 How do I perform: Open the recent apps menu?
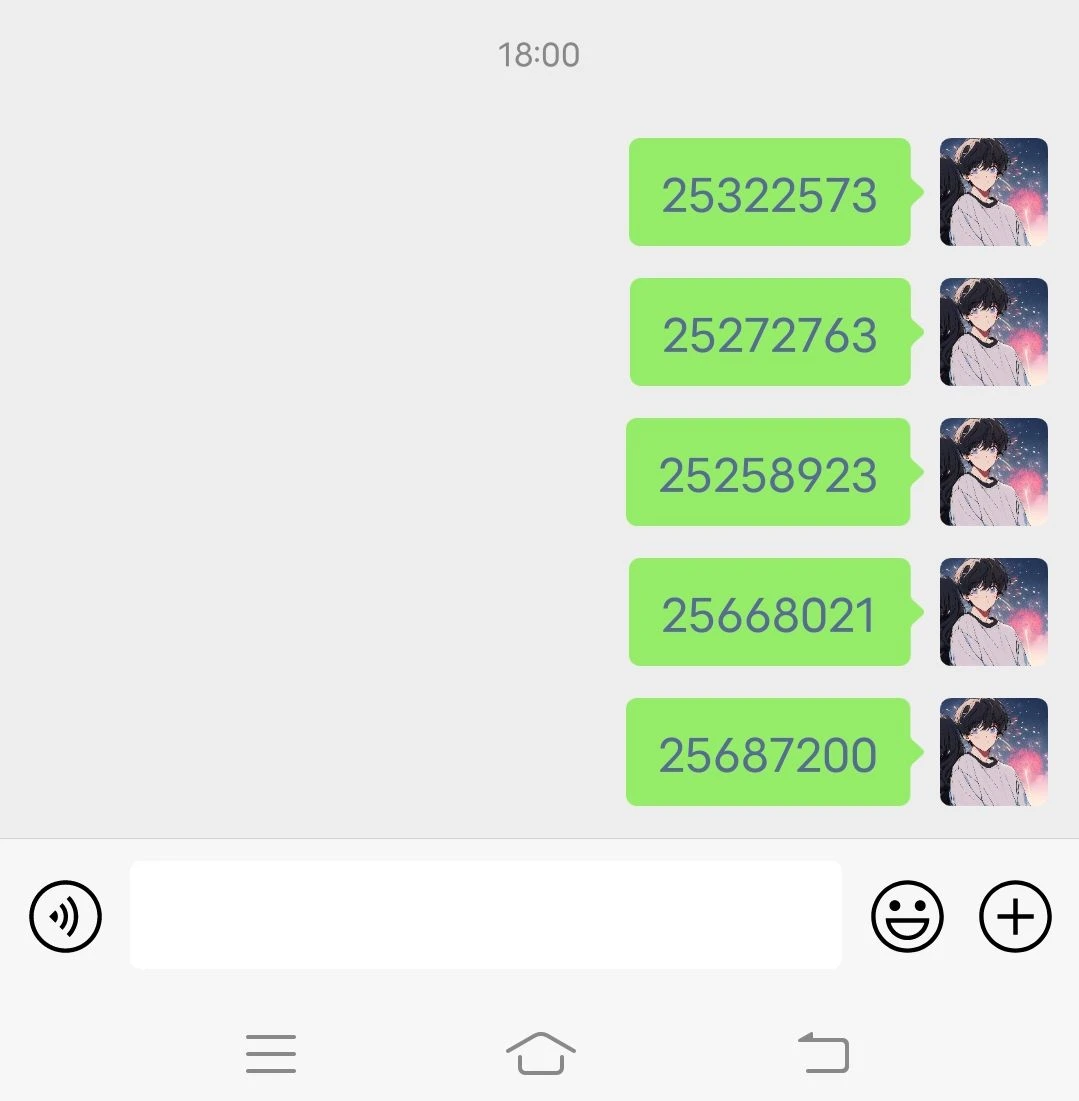271,1054
